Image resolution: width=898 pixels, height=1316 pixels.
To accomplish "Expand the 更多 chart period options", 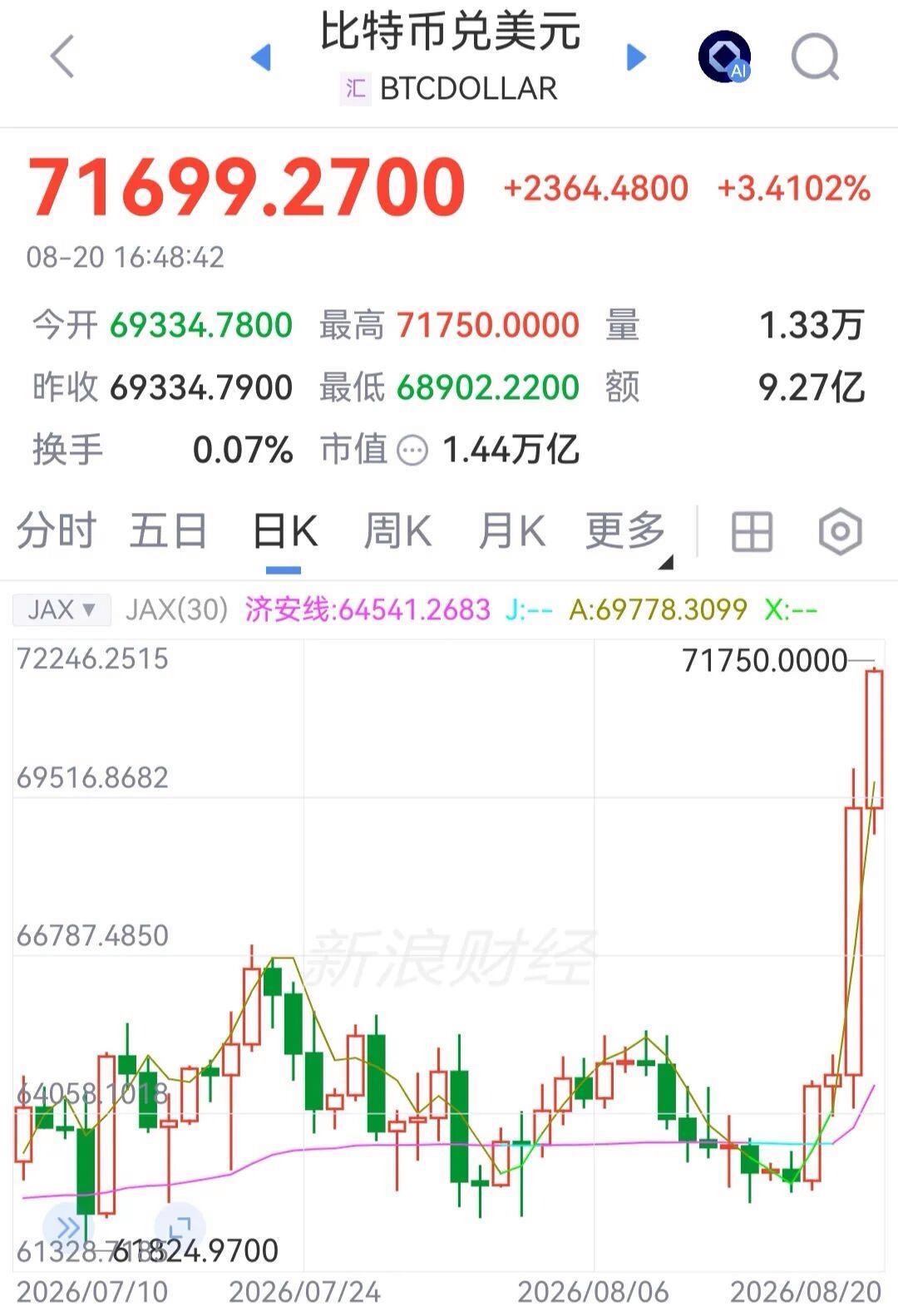I will pyautogui.click(x=628, y=532).
